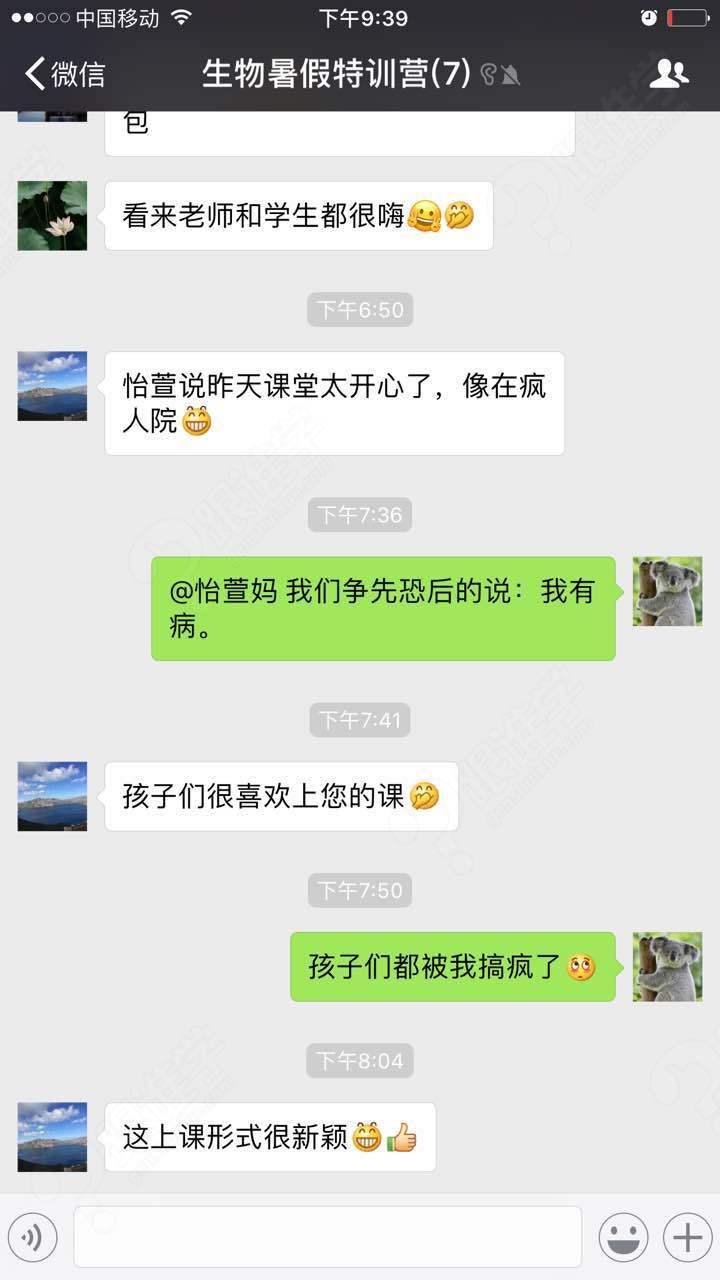Go back to the 微信 chat list

pyautogui.click(x=64, y=74)
